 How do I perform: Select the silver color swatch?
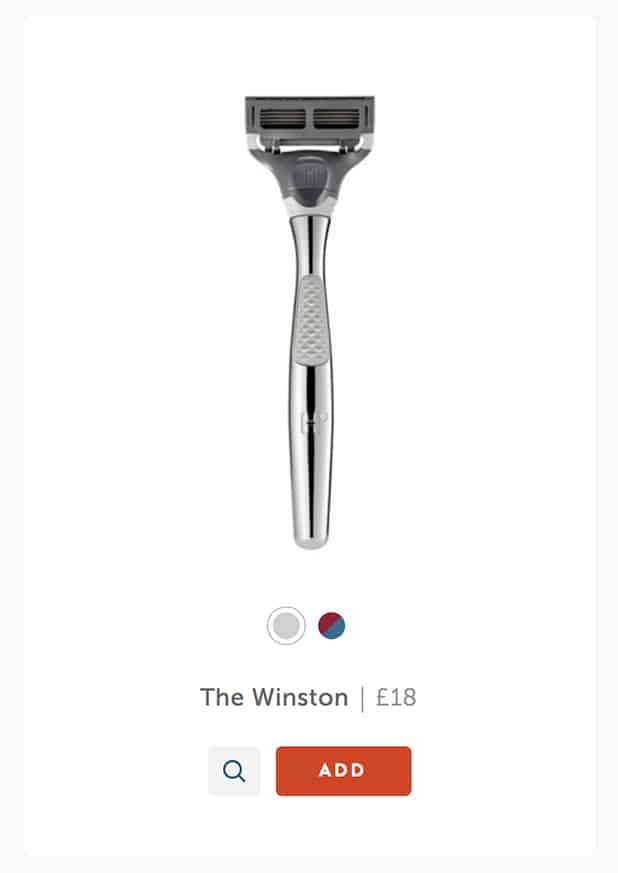click(286, 626)
